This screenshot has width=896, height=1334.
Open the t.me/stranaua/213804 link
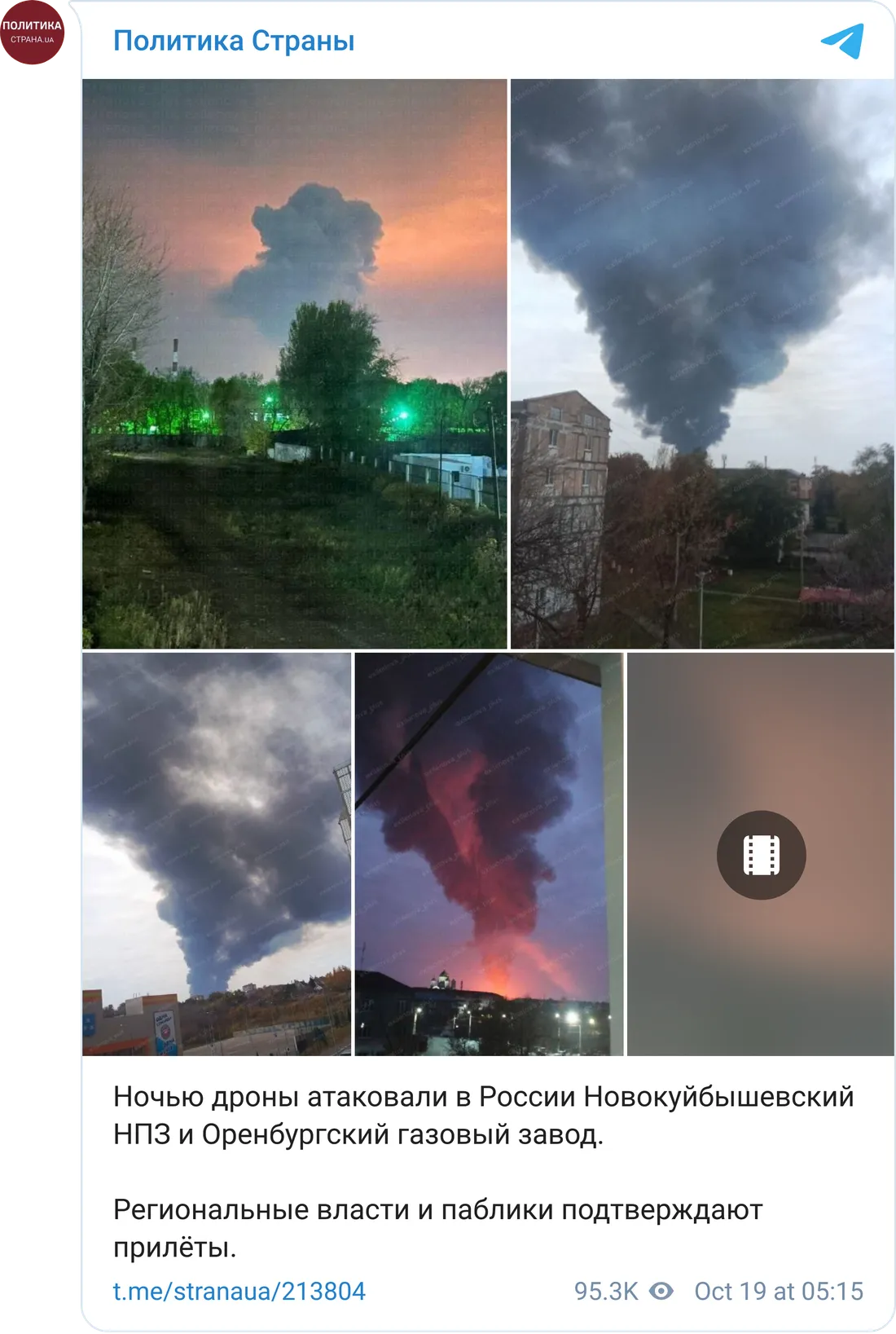pyautogui.click(x=239, y=1291)
